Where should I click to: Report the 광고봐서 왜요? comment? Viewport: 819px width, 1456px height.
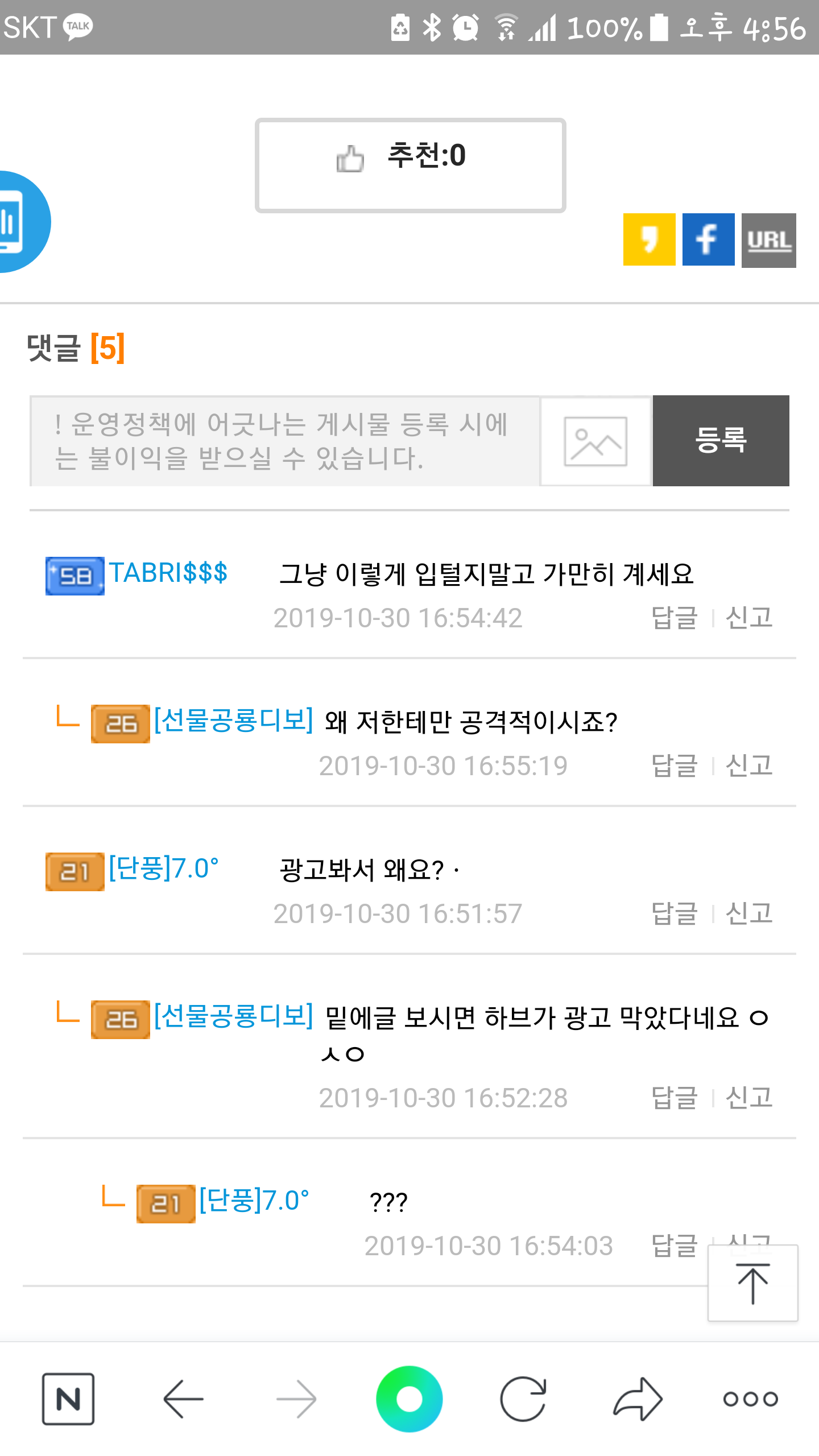click(749, 913)
